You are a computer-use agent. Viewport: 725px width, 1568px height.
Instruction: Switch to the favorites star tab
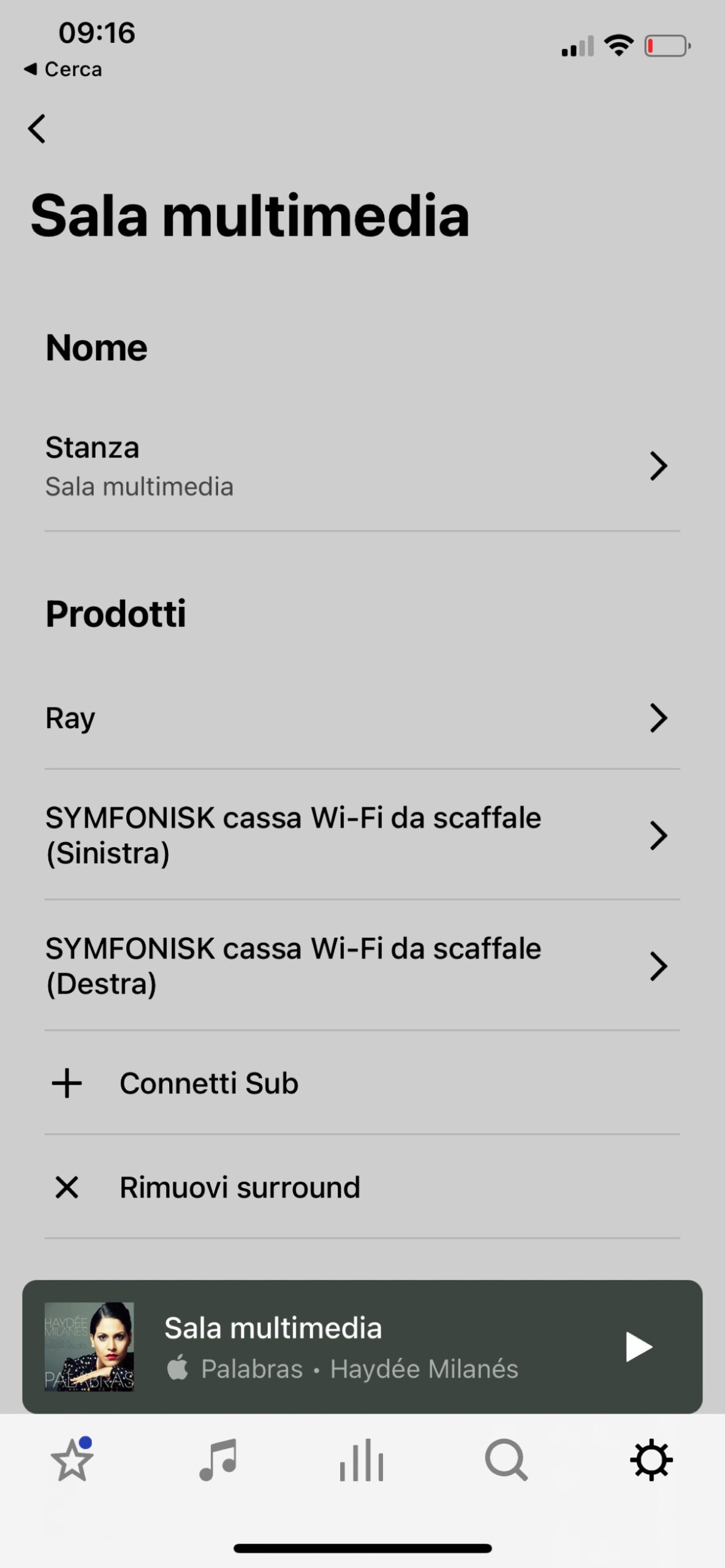tap(72, 1461)
